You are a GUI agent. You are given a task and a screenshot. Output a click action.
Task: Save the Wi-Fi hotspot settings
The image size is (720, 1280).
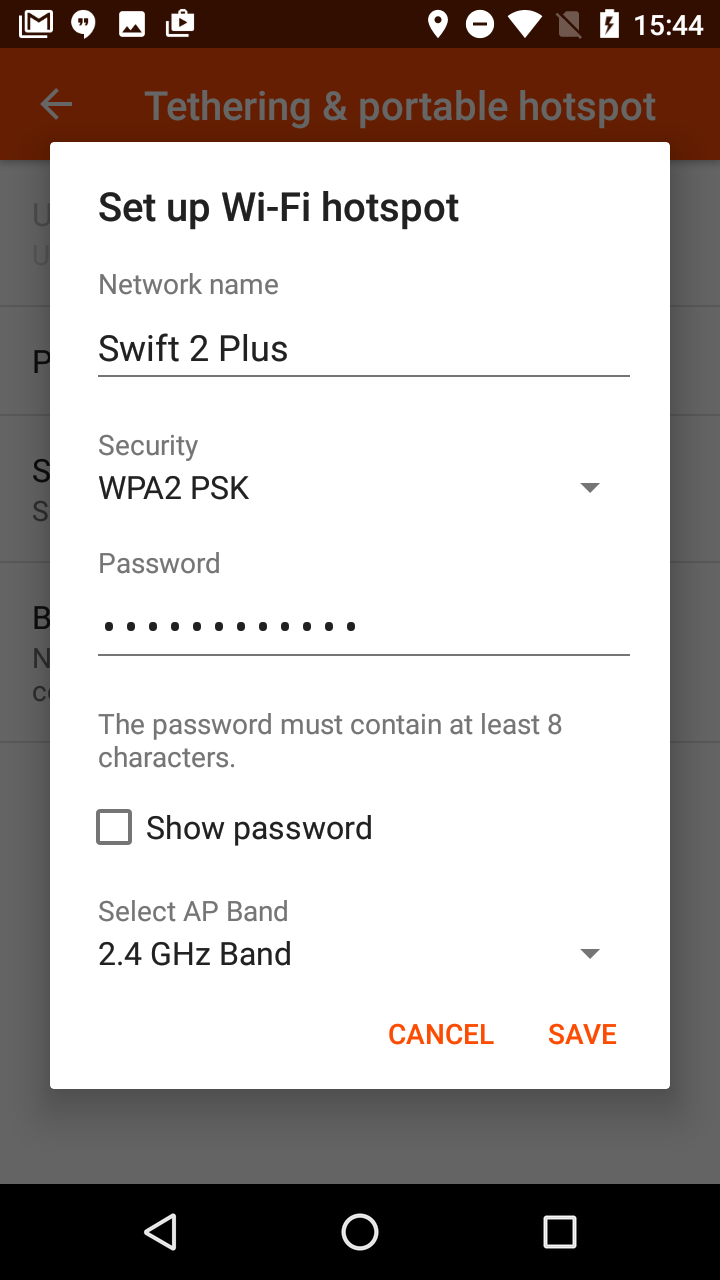[x=582, y=1034]
